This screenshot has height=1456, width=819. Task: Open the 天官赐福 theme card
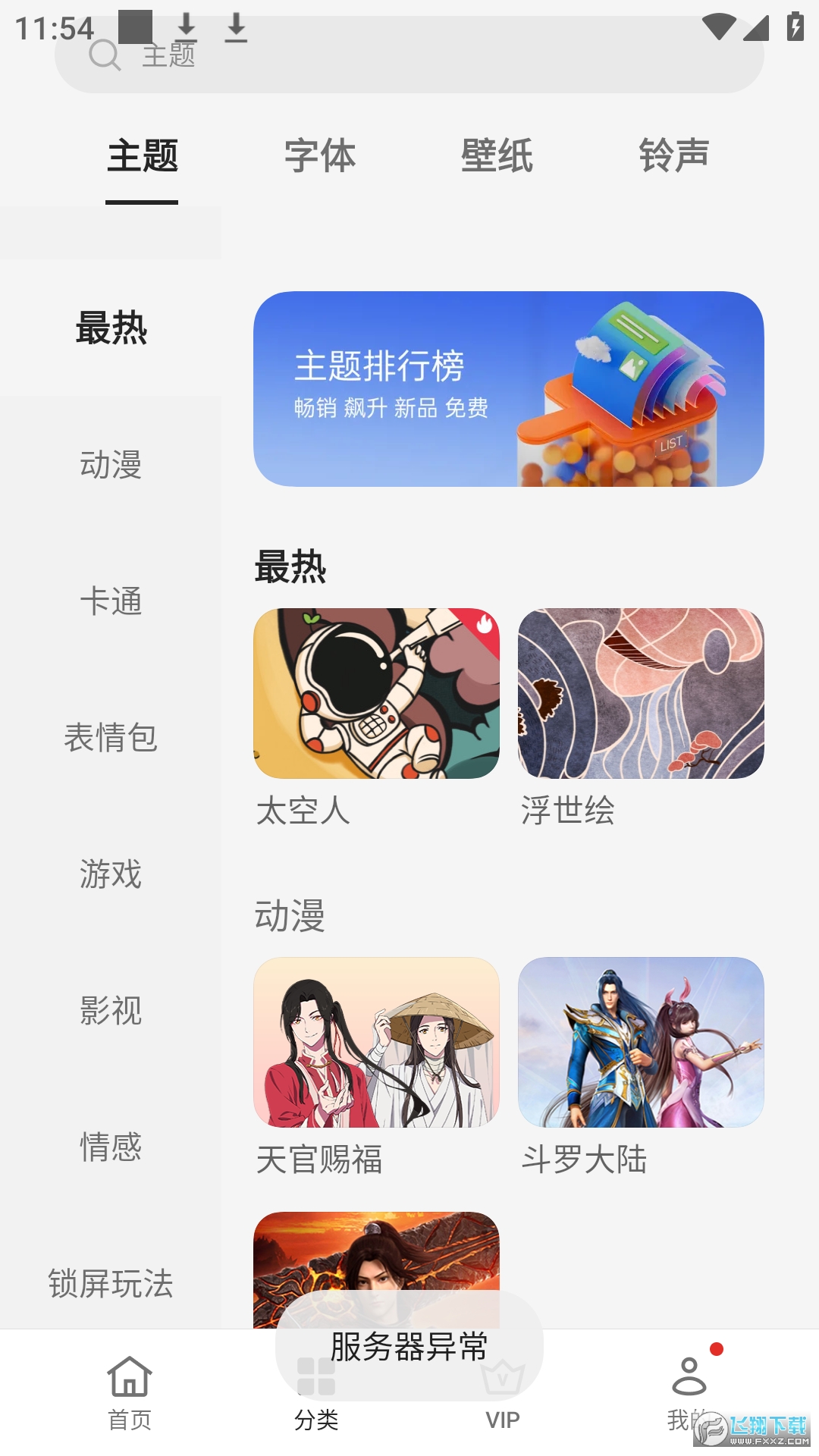pyautogui.click(x=376, y=1042)
